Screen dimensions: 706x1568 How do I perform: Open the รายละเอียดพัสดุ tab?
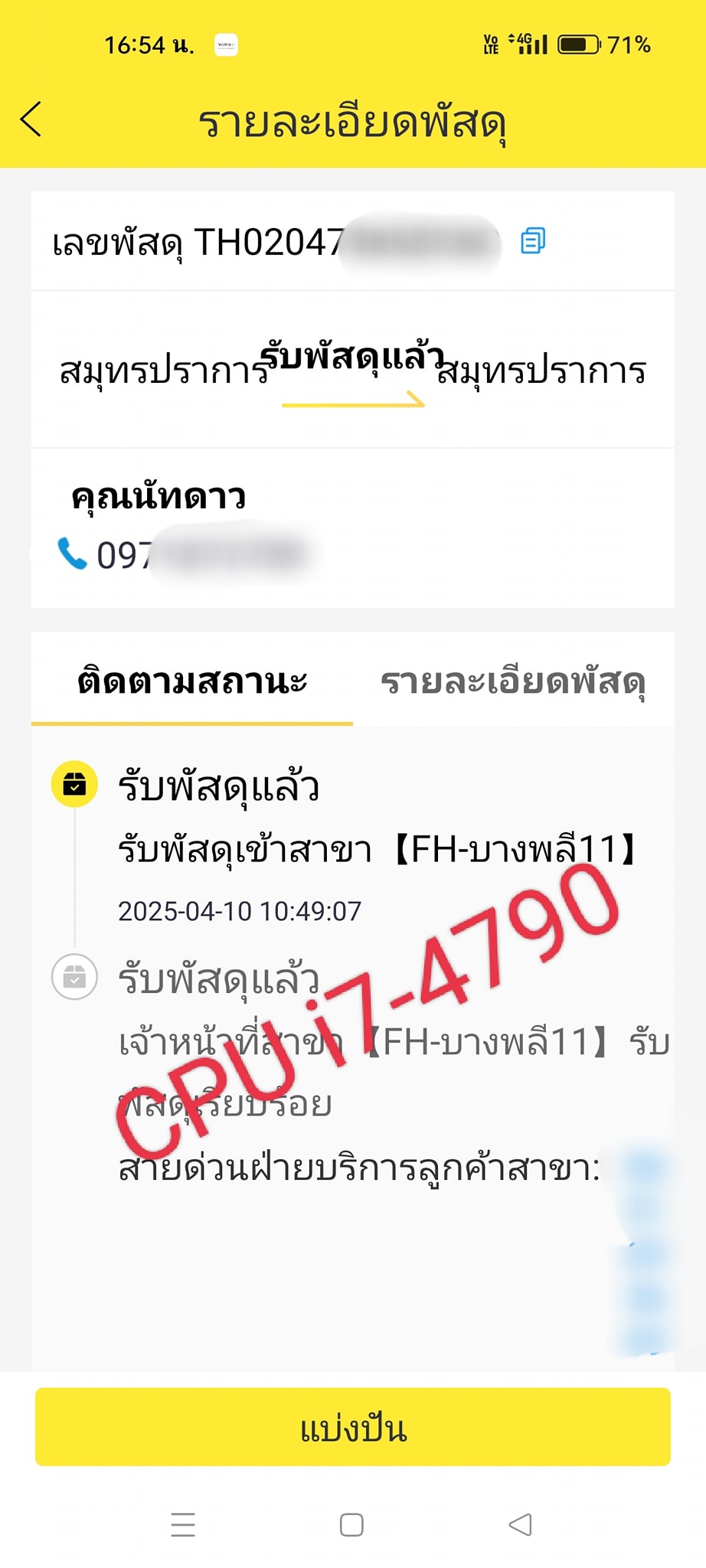[513, 681]
